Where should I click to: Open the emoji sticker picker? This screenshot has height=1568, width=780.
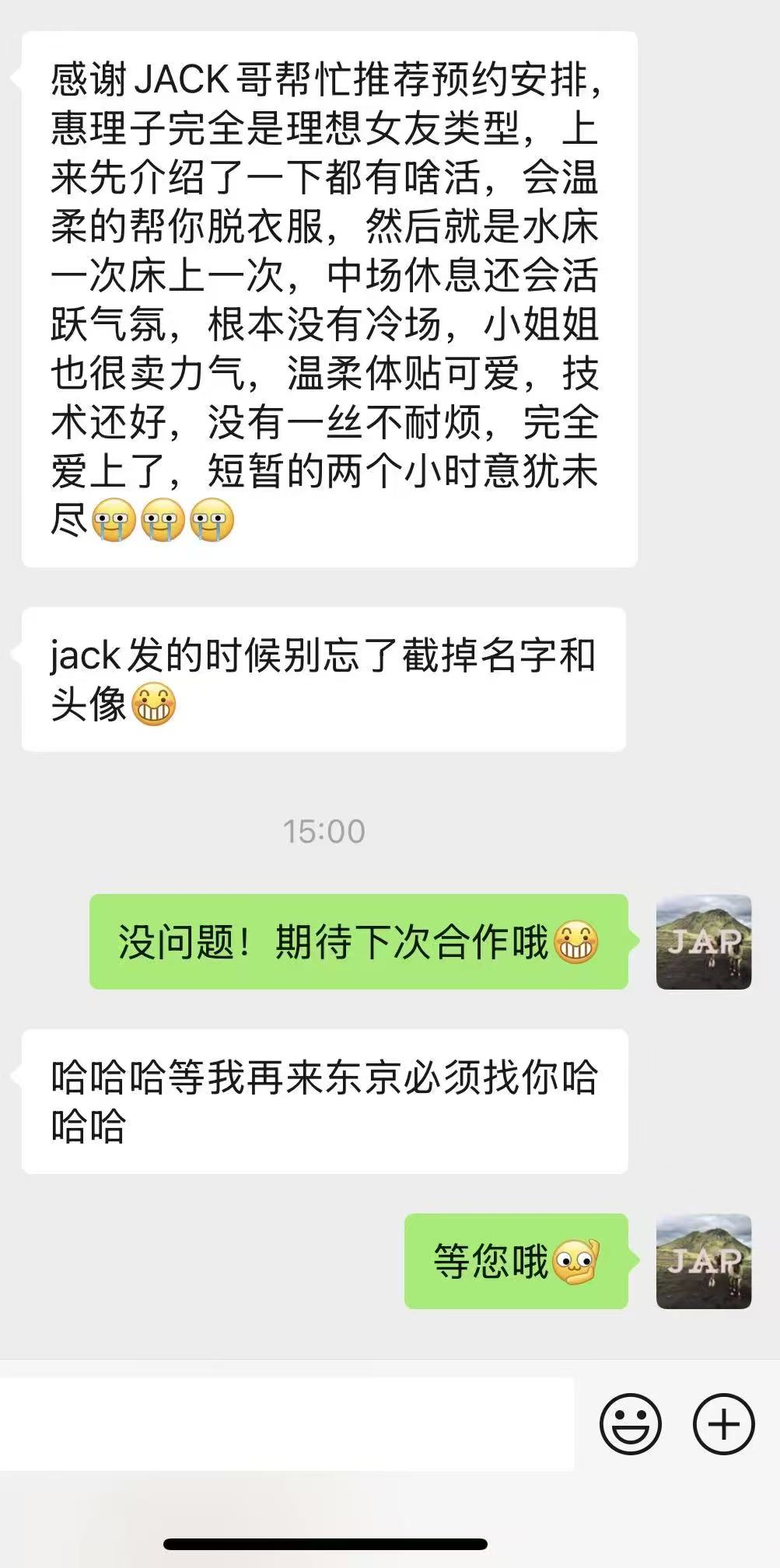point(630,1424)
